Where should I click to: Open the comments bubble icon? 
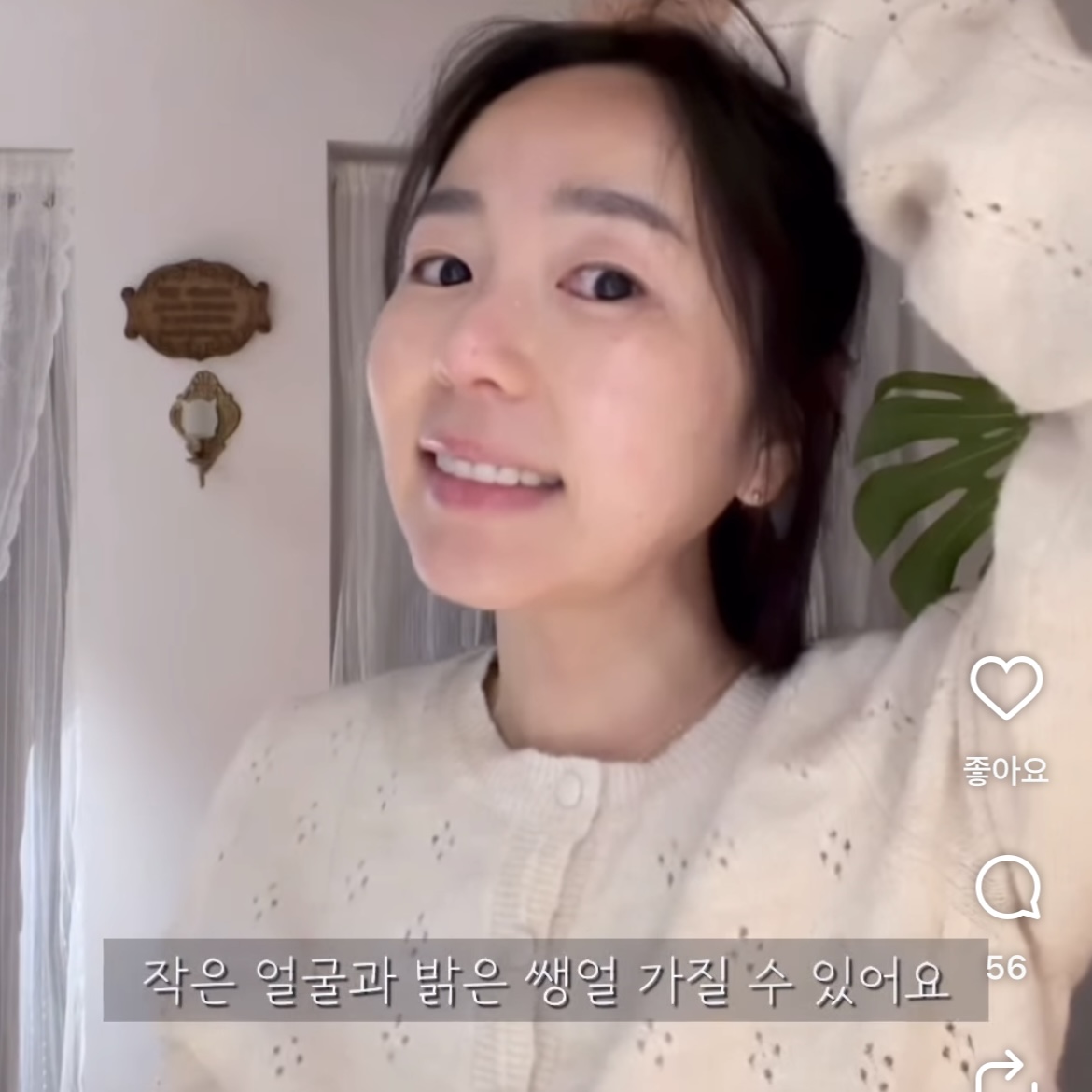click(x=1007, y=889)
